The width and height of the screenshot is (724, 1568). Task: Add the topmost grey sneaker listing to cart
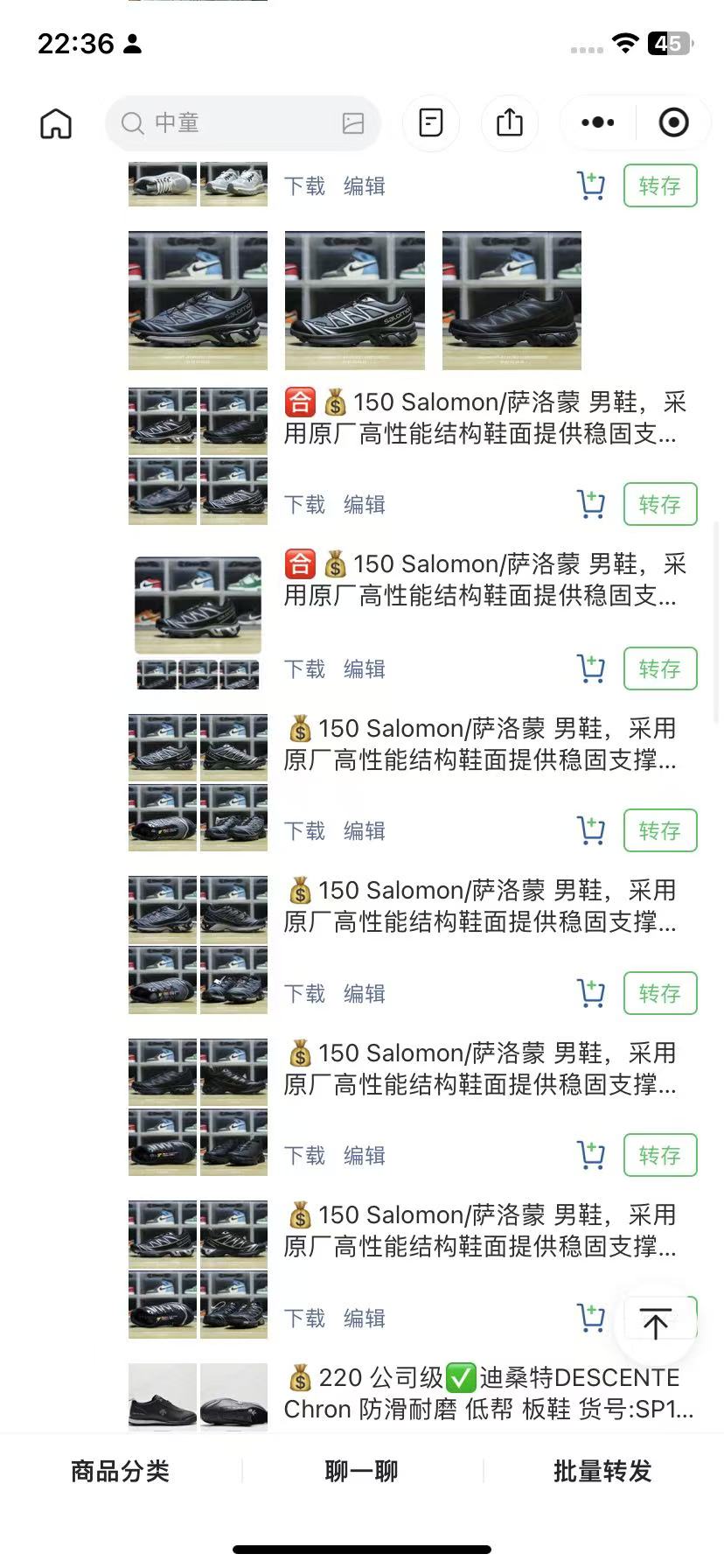(x=591, y=185)
